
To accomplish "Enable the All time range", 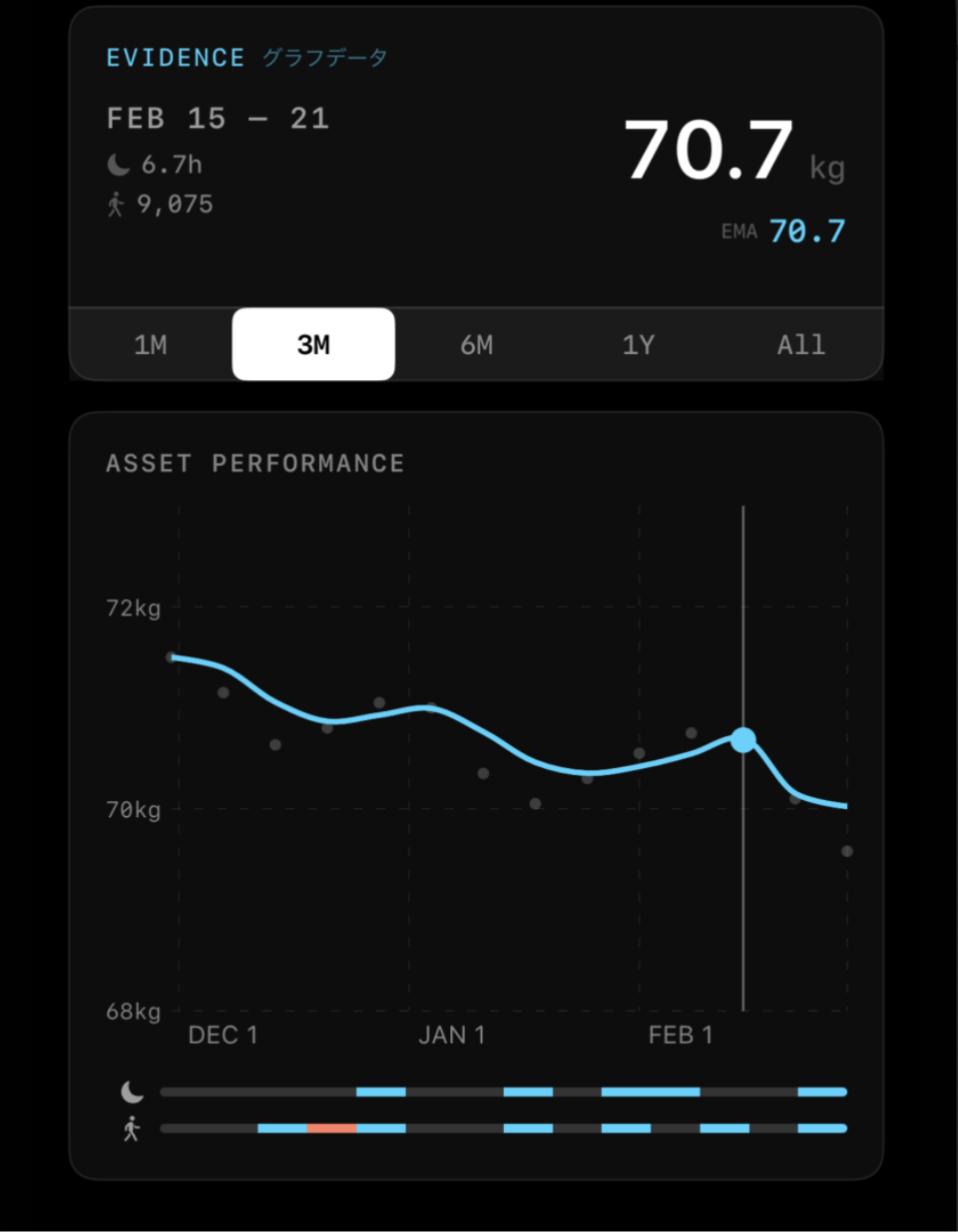I will point(800,344).
